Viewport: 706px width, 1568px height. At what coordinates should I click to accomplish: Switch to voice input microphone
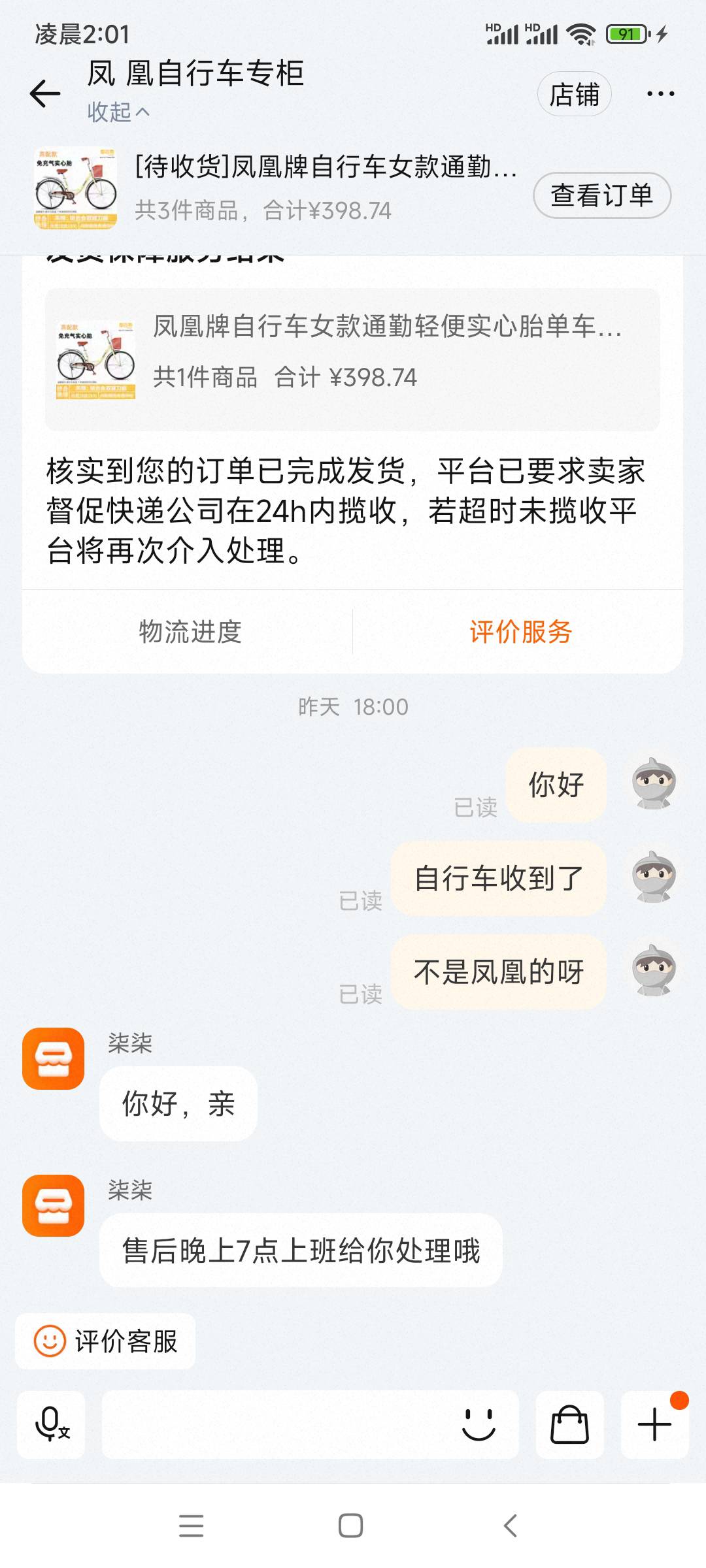(x=51, y=1424)
